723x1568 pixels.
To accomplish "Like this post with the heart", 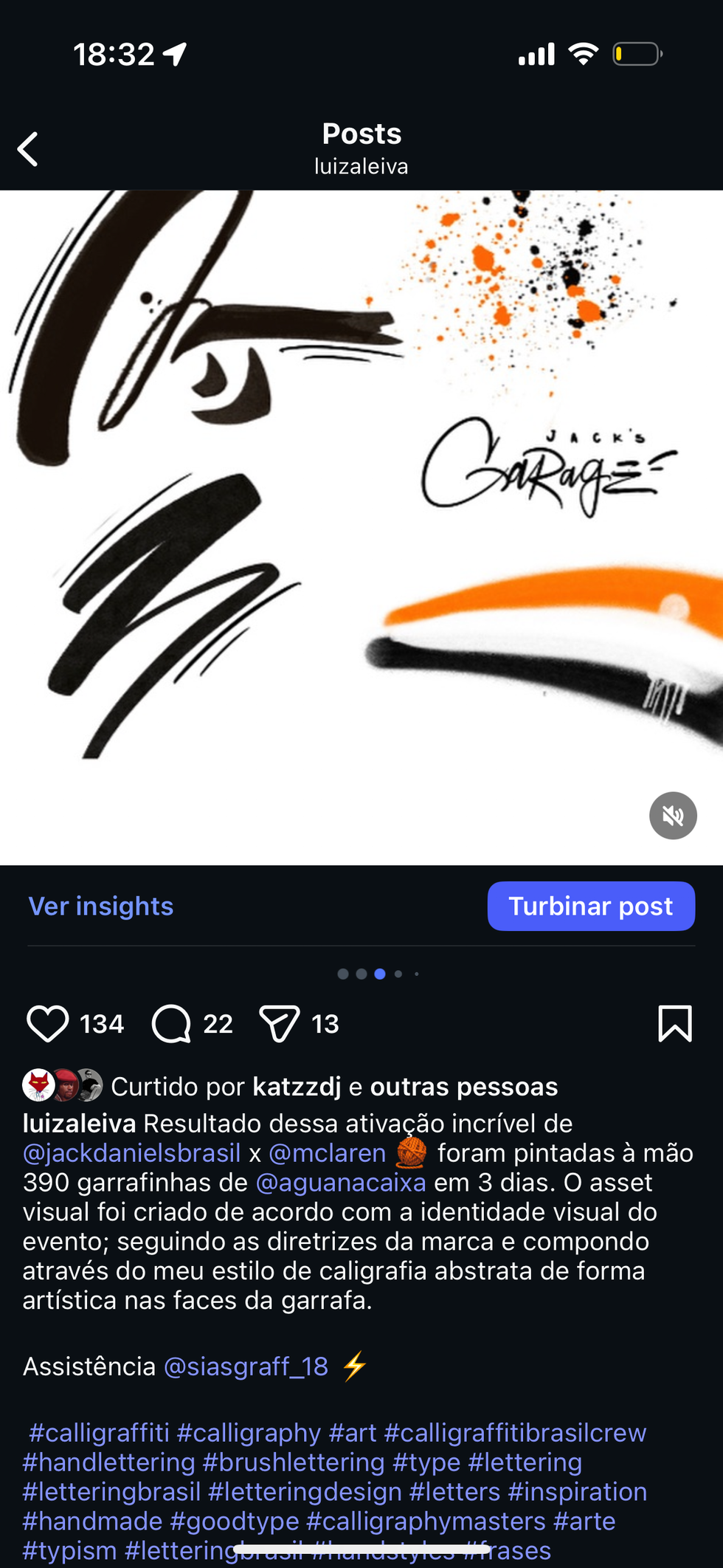I will point(47,1024).
